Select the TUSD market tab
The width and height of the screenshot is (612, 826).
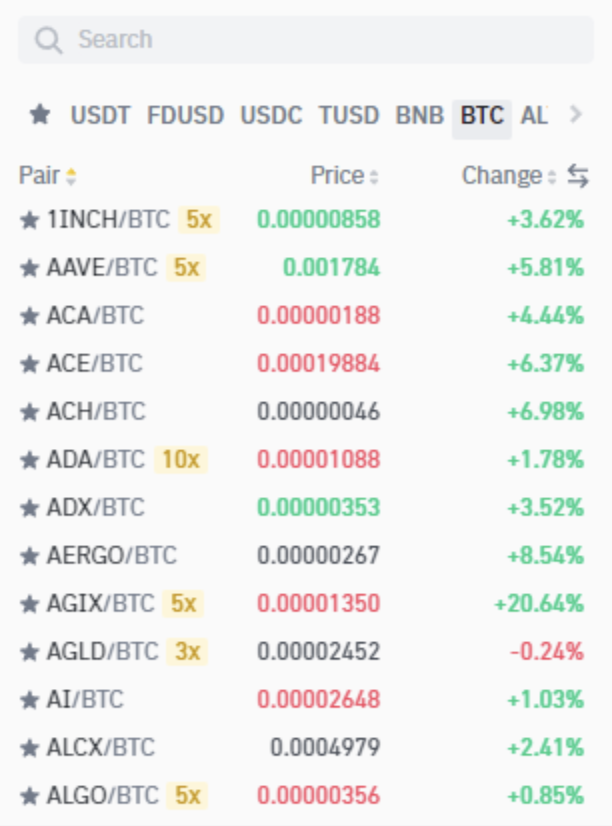pyautogui.click(x=350, y=115)
